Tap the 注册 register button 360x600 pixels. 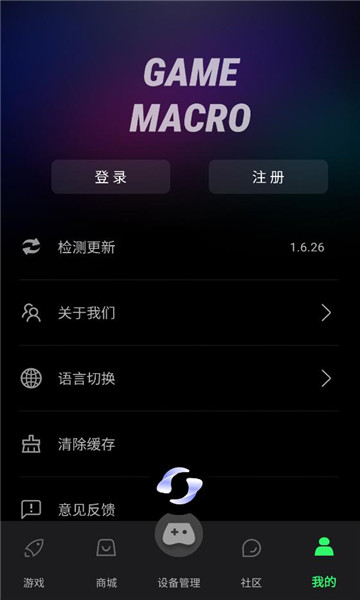click(x=268, y=177)
